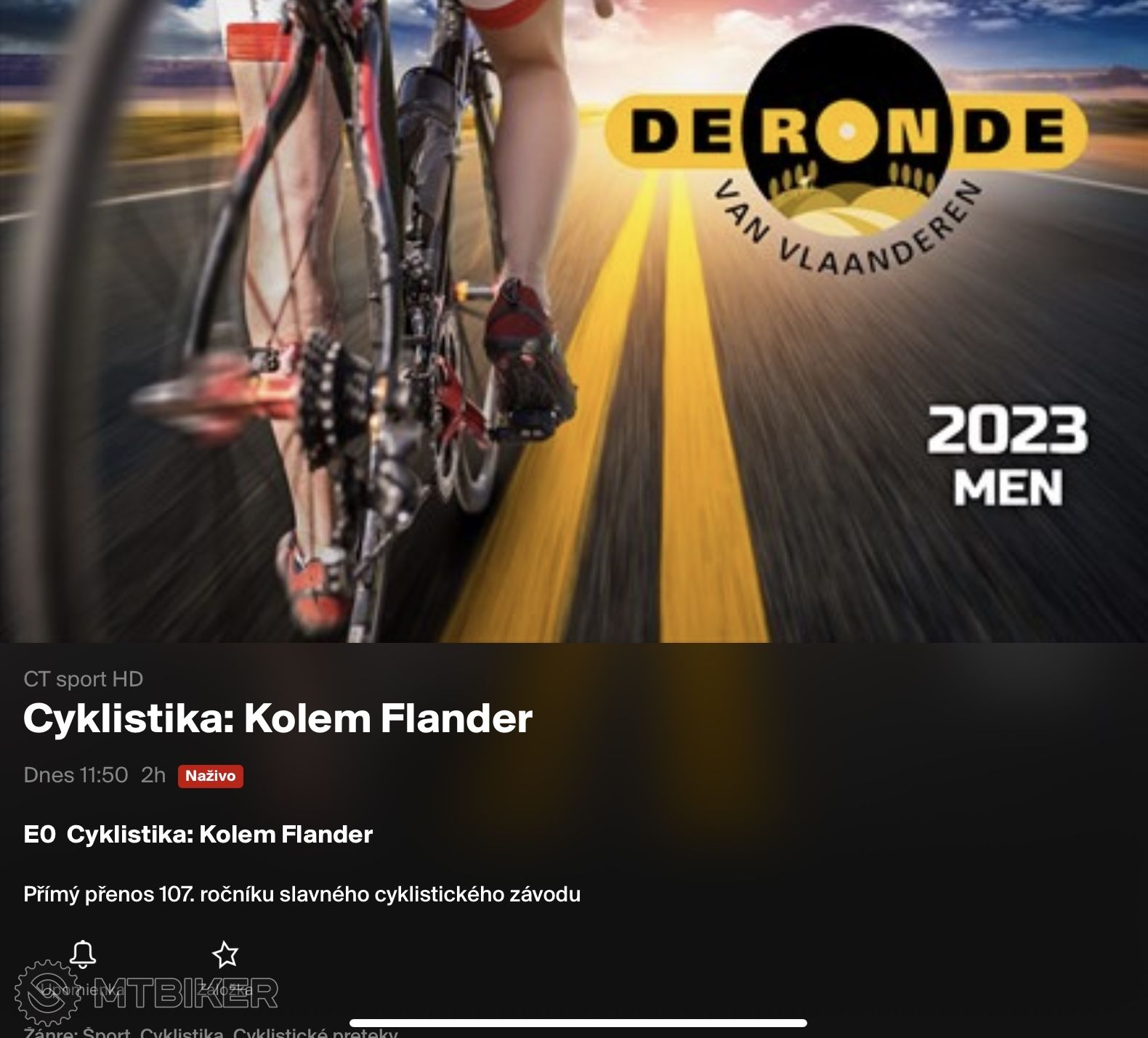Bookmark this program with the star icon
1148x1038 pixels.
225,954
